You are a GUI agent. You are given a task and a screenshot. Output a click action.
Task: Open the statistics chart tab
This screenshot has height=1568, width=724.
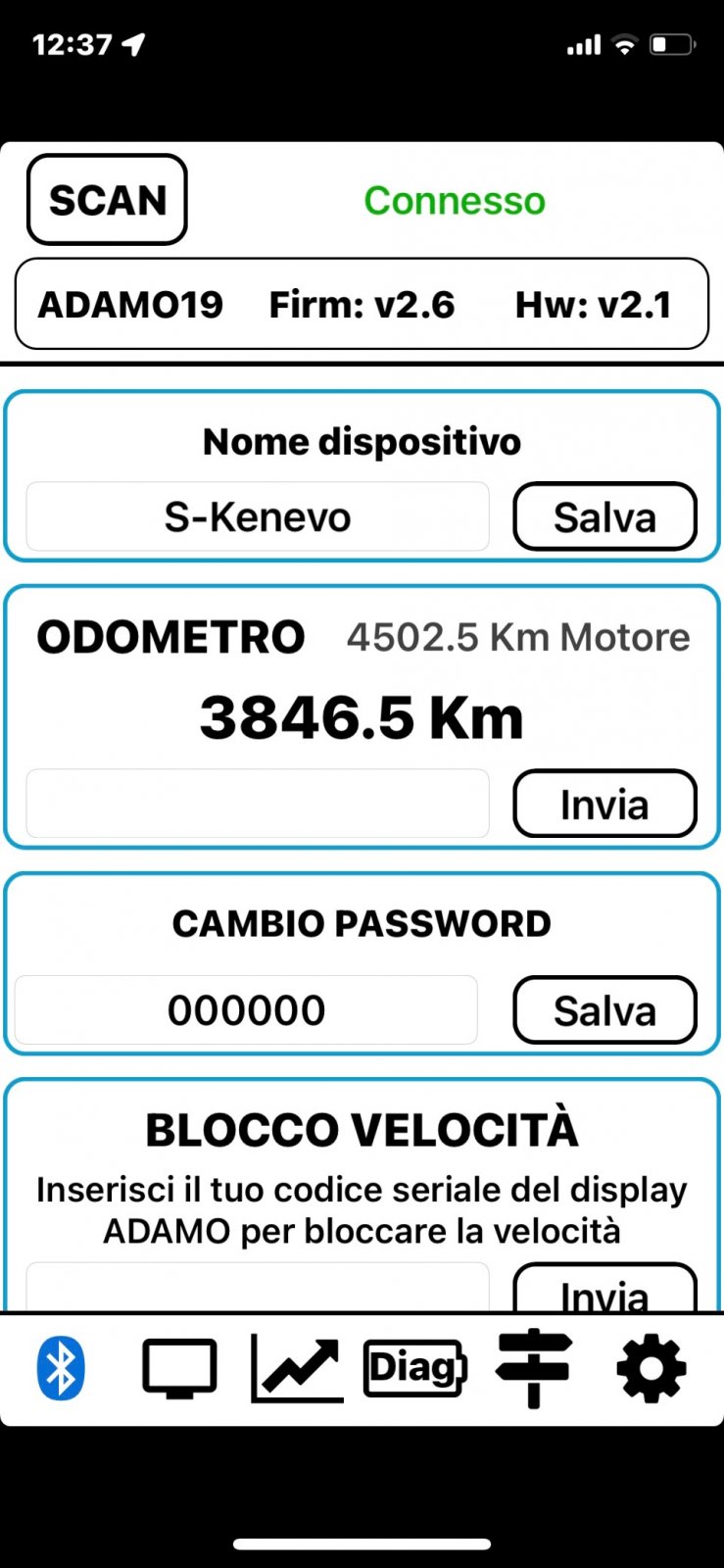pos(297,1368)
